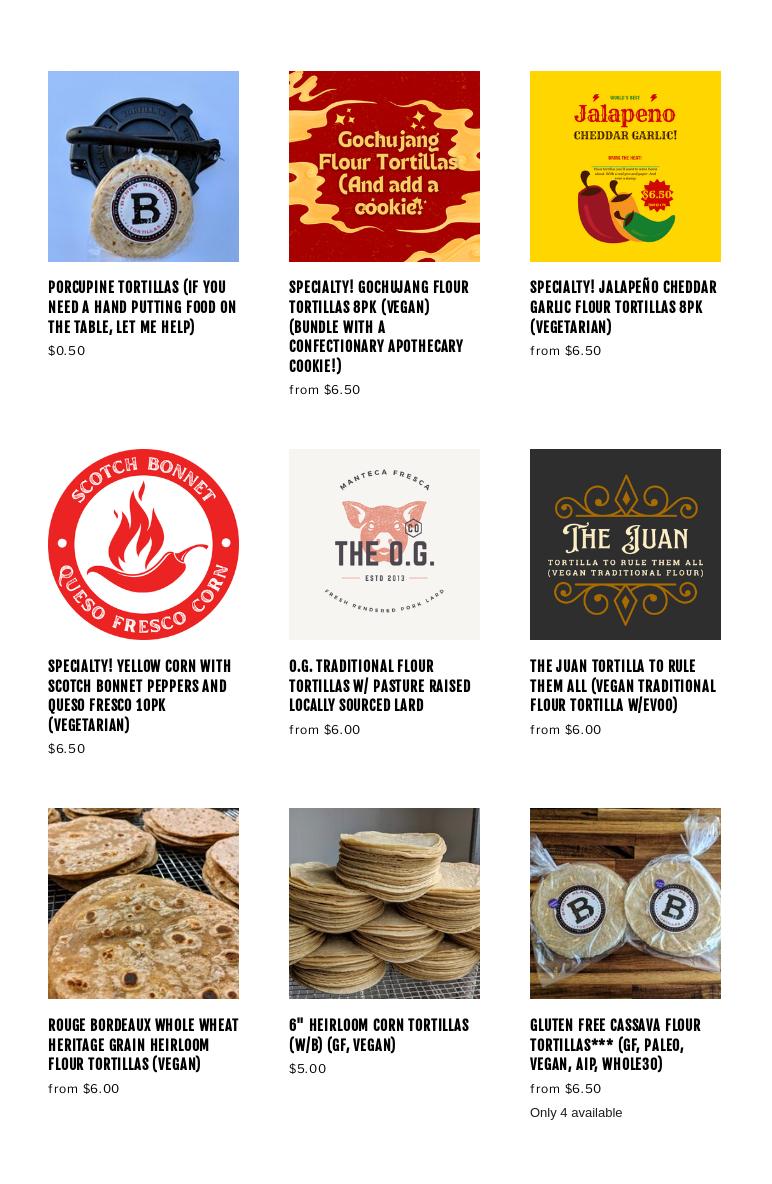Click the Manteca Fresca pig logo thumbnail
Screen dimensions: 772x1184
click(x=384, y=544)
